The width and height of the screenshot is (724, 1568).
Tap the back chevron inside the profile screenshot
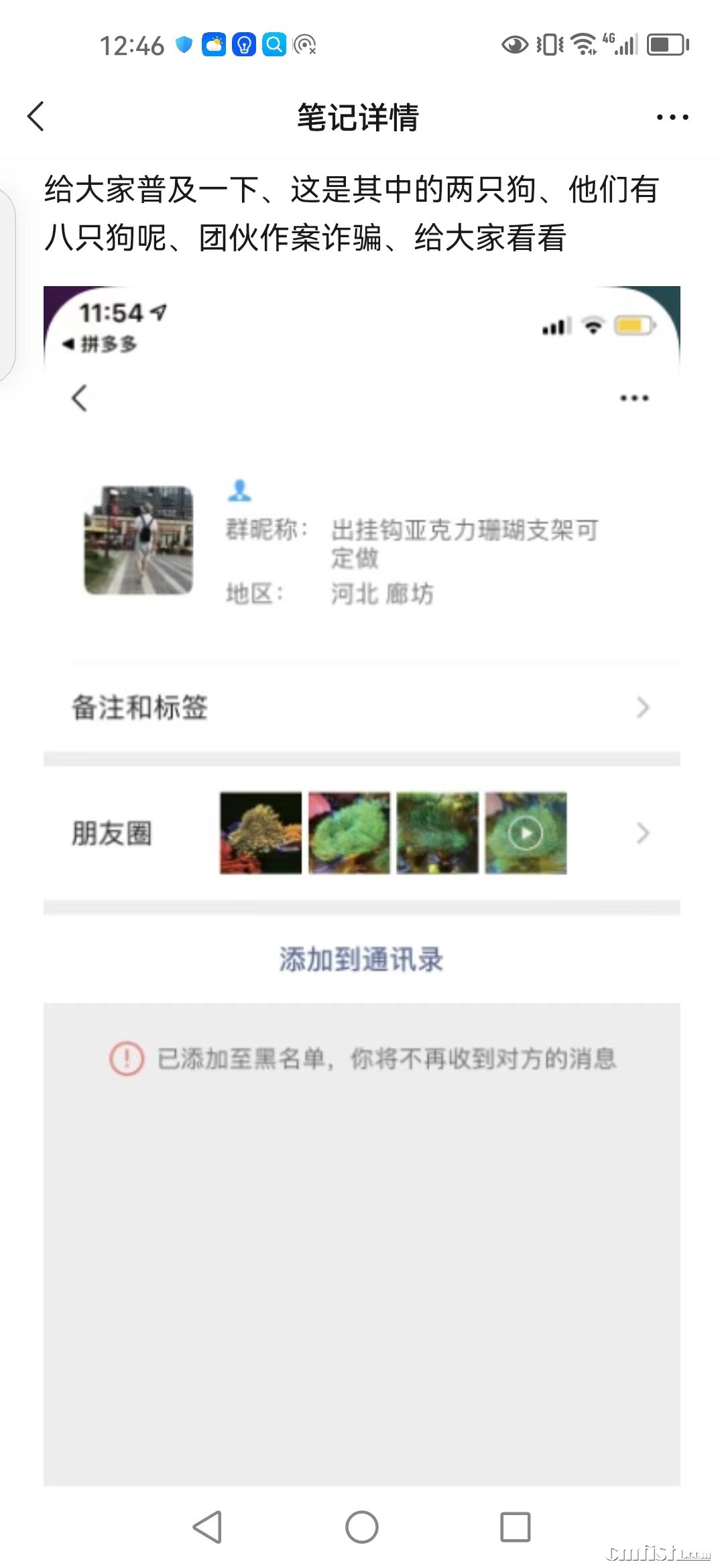click(x=80, y=397)
